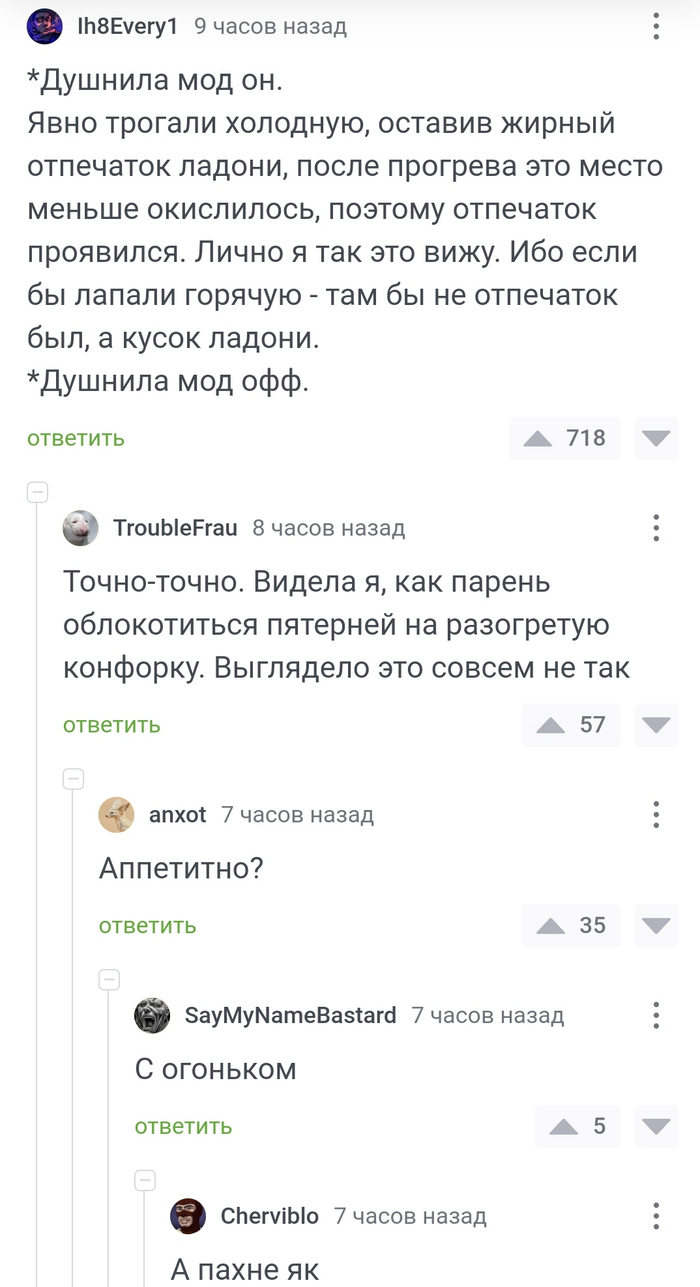Open TroubleFrau's profile
Screen dimensions: 700x1287
coord(175,528)
